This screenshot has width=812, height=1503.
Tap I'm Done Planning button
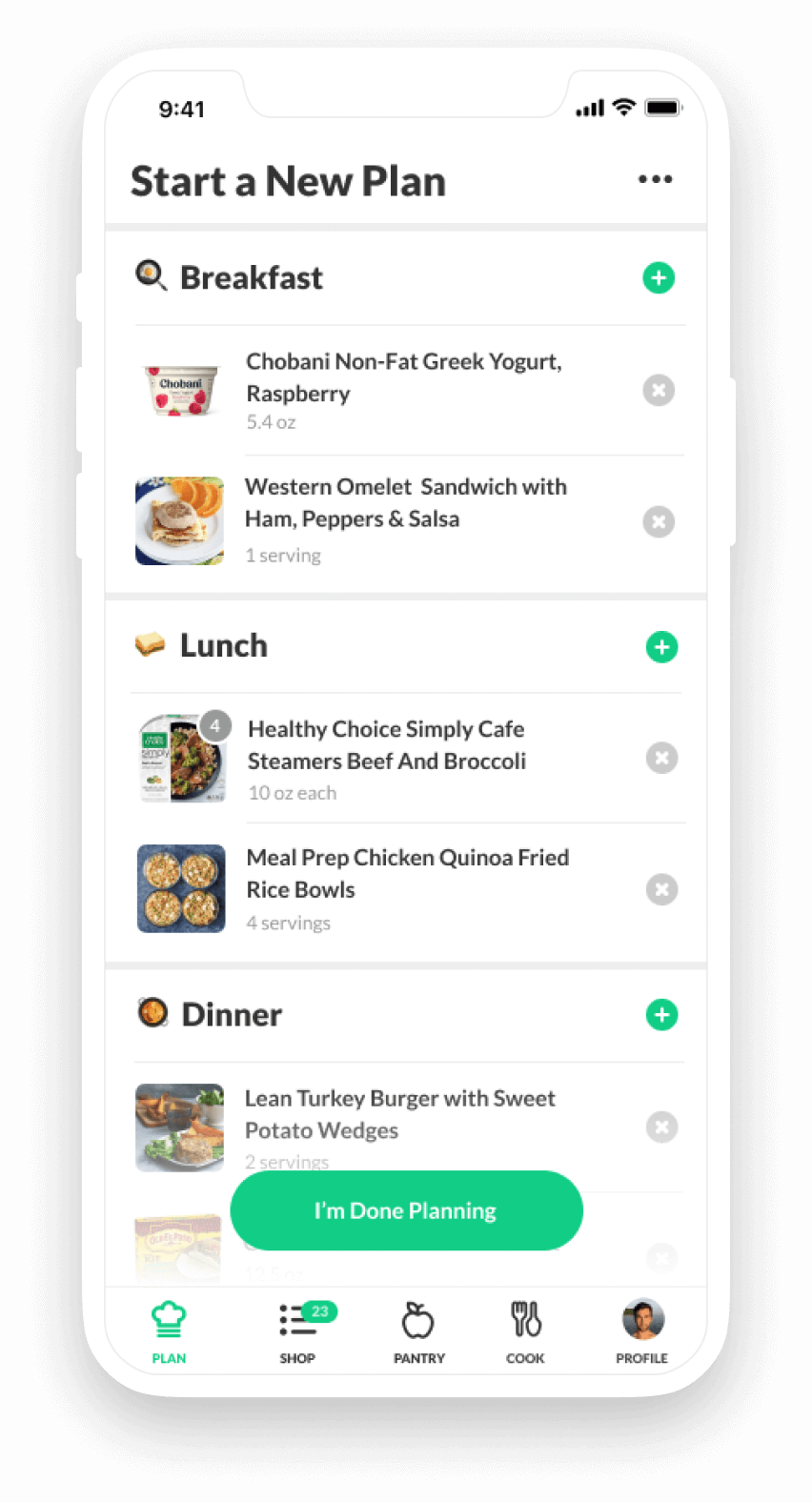406,1210
